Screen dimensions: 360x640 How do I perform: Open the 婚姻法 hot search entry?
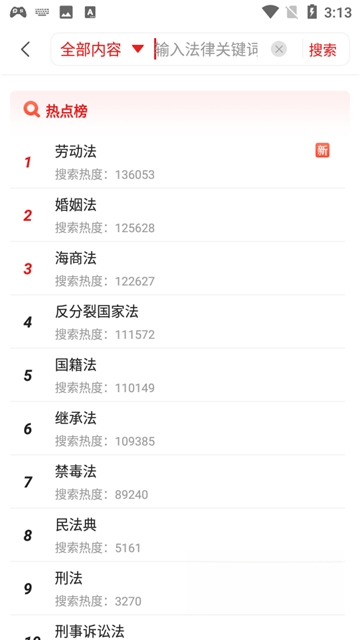click(x=177, y=215)
